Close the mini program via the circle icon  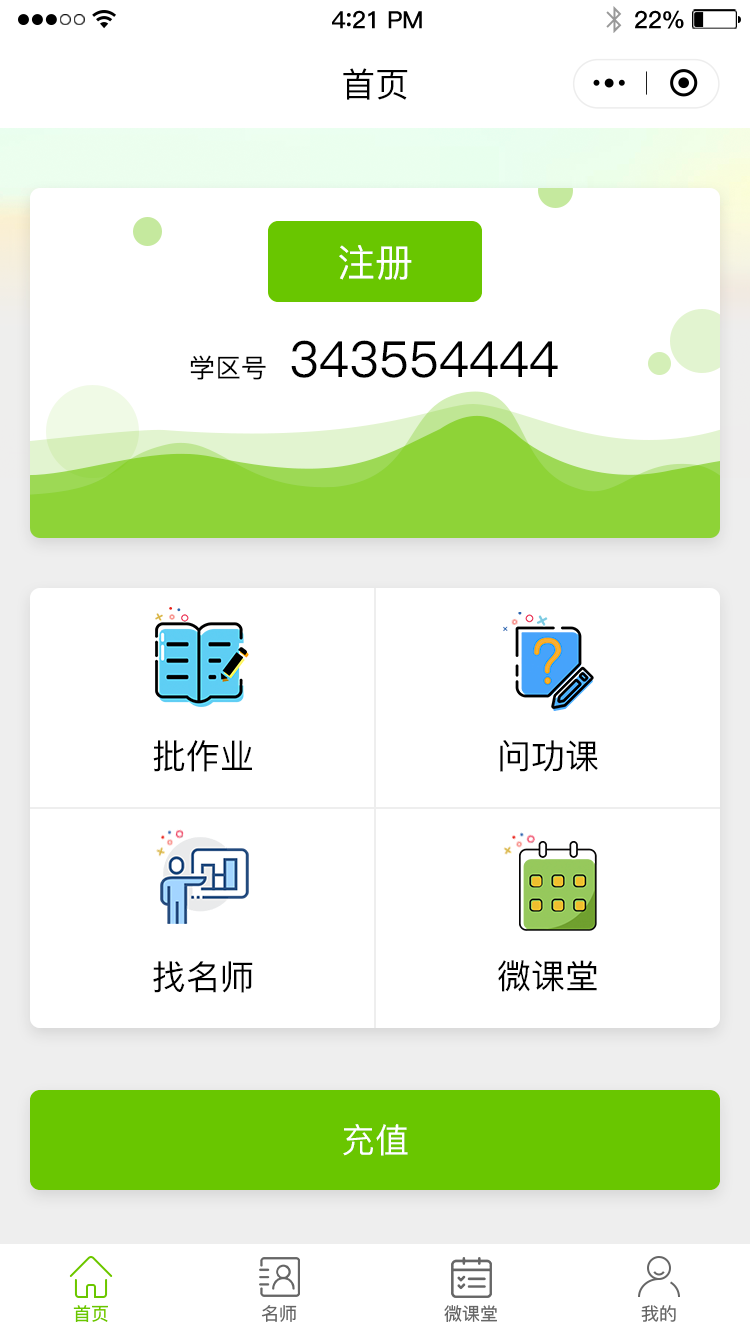click(x=683, y=83)
